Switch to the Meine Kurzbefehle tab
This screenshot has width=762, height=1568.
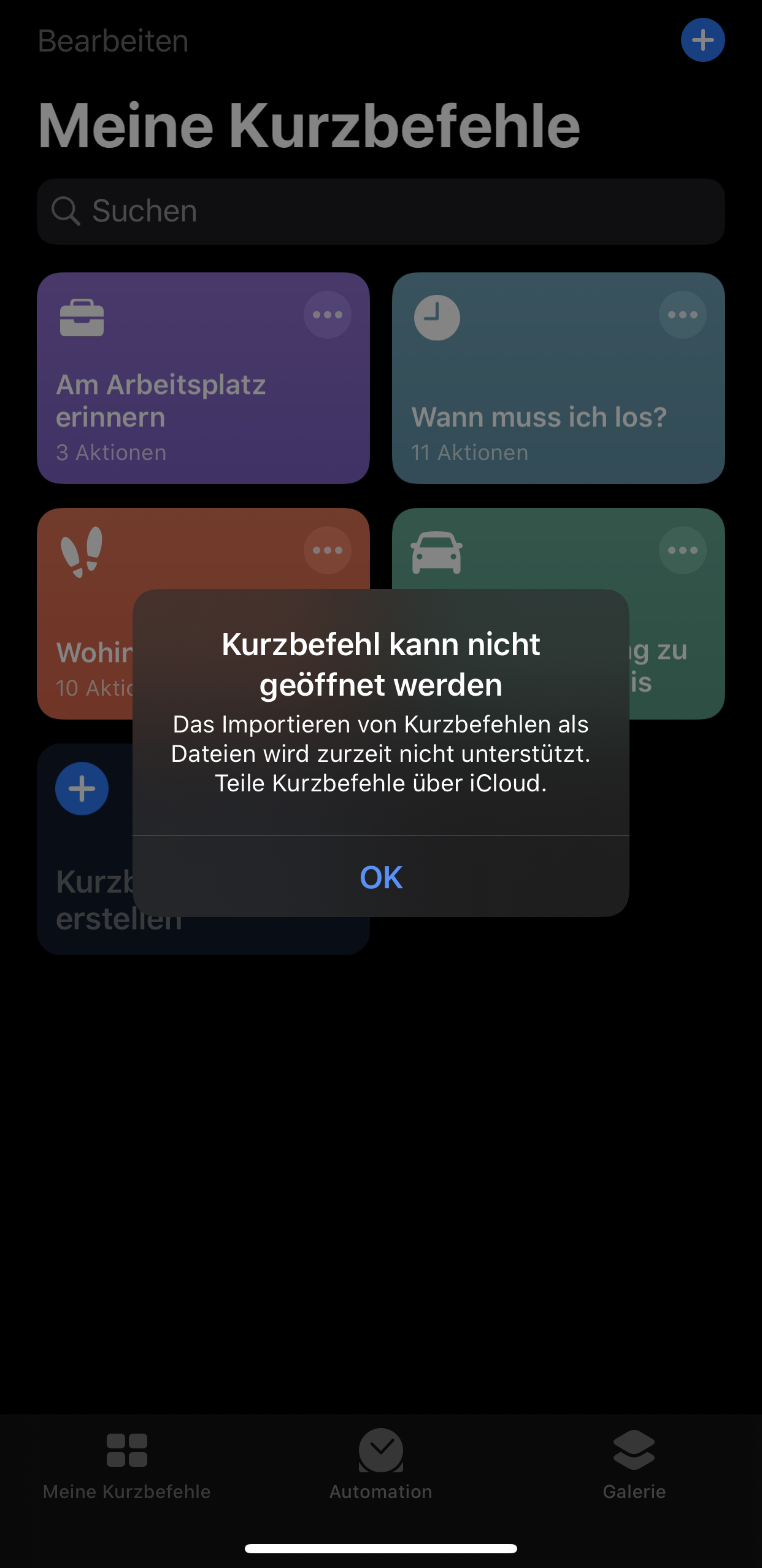point(127,1464)
